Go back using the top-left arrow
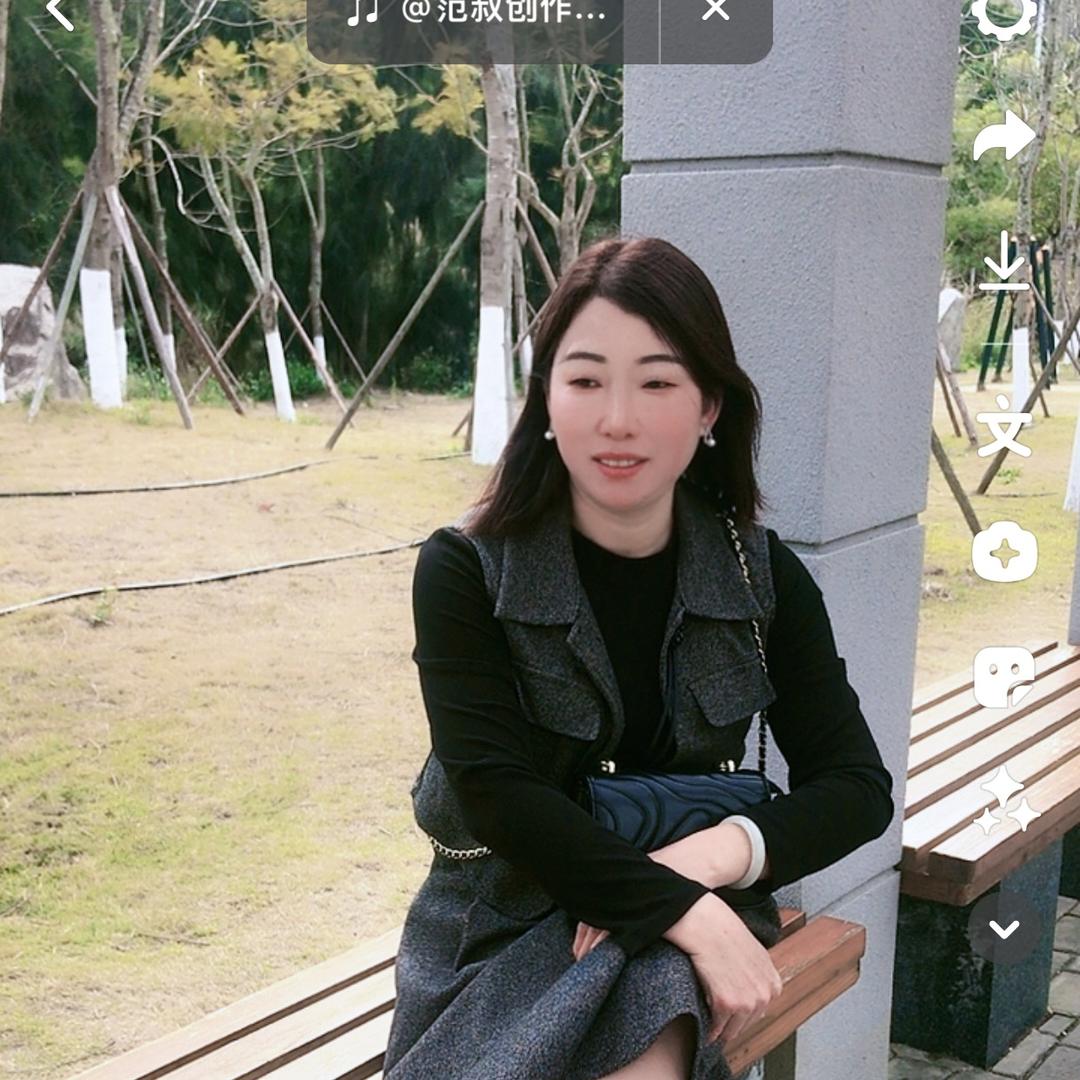This screenshot has height=1080, width=1080. [60, 14]
